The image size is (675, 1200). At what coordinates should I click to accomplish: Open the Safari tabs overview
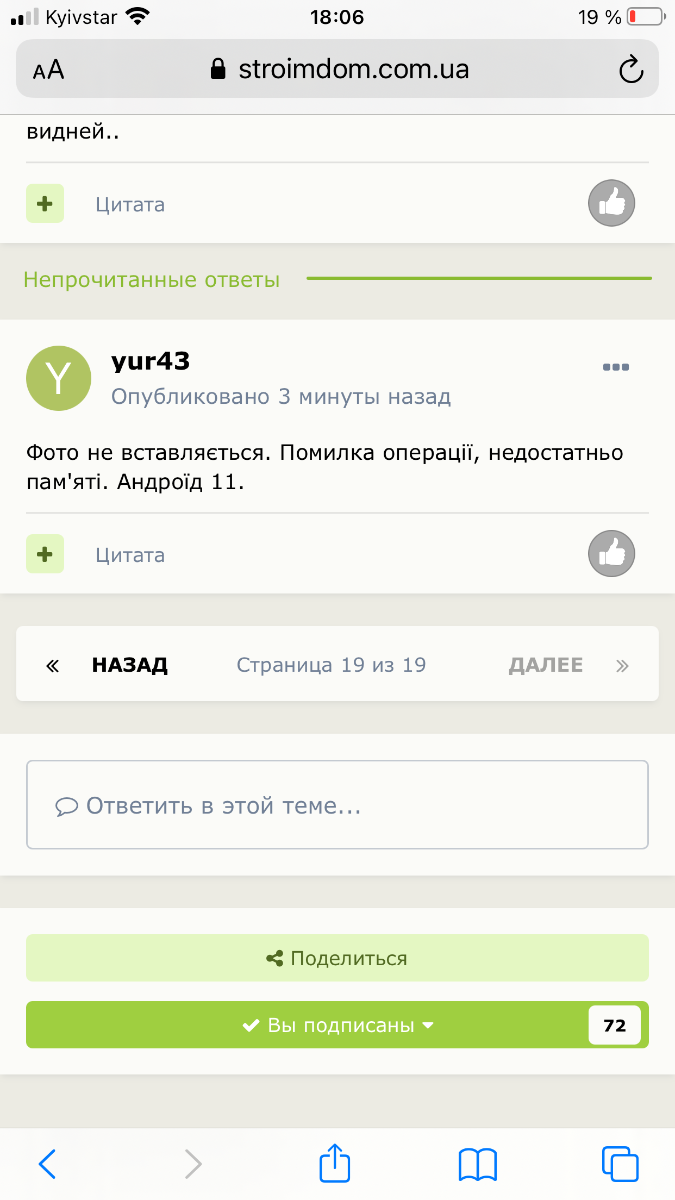[x=620, y=1164]
